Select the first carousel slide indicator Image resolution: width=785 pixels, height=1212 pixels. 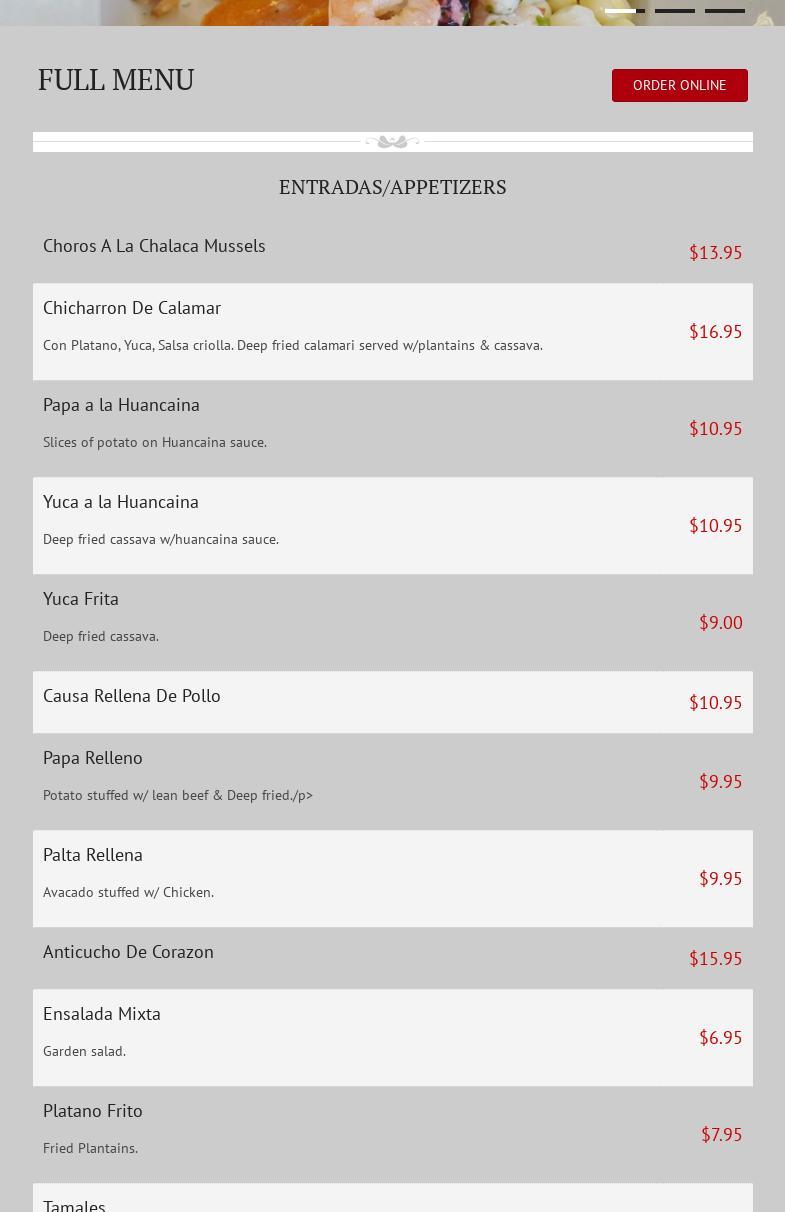[x=624, y=11]
